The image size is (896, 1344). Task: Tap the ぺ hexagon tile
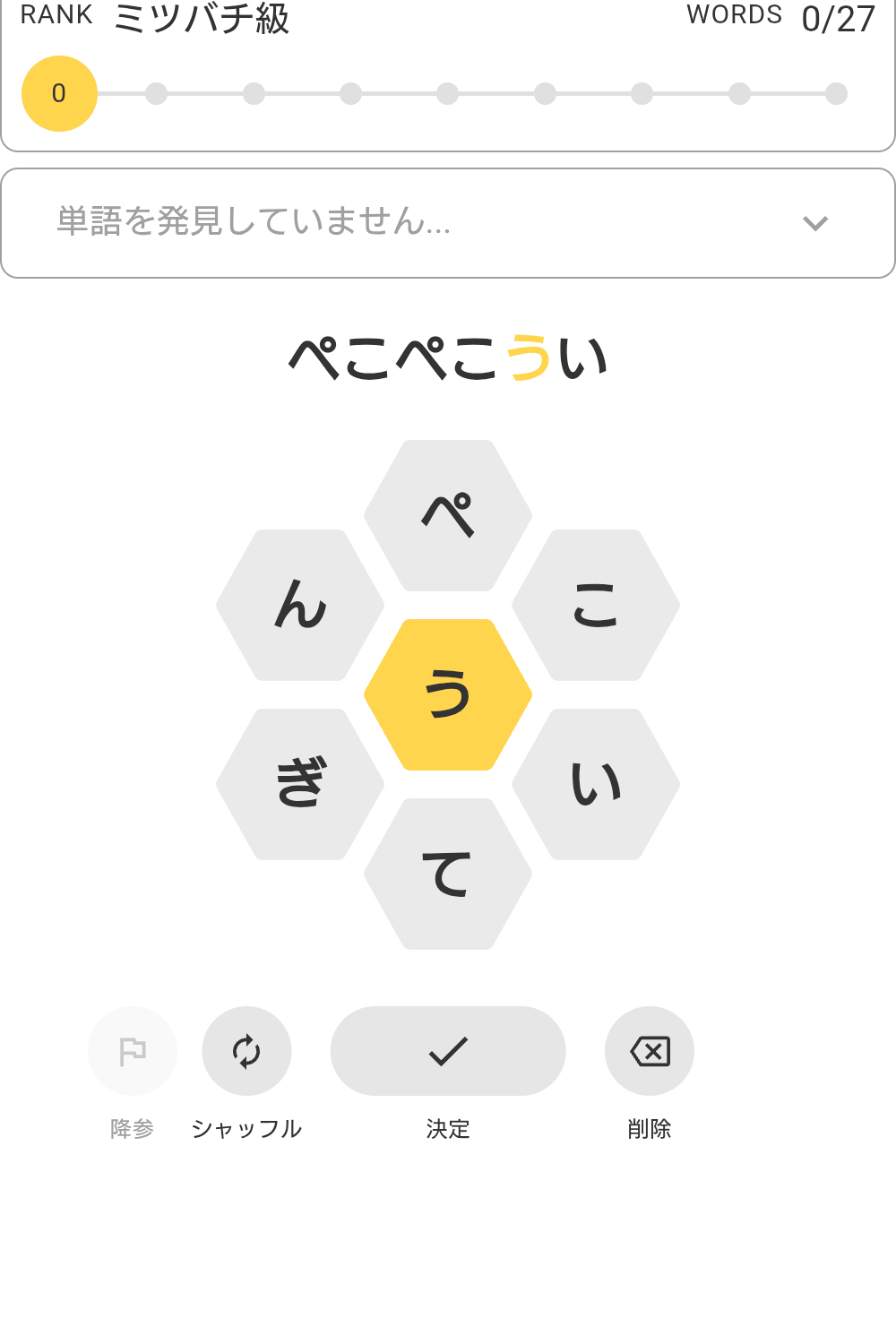coord(448,515)
